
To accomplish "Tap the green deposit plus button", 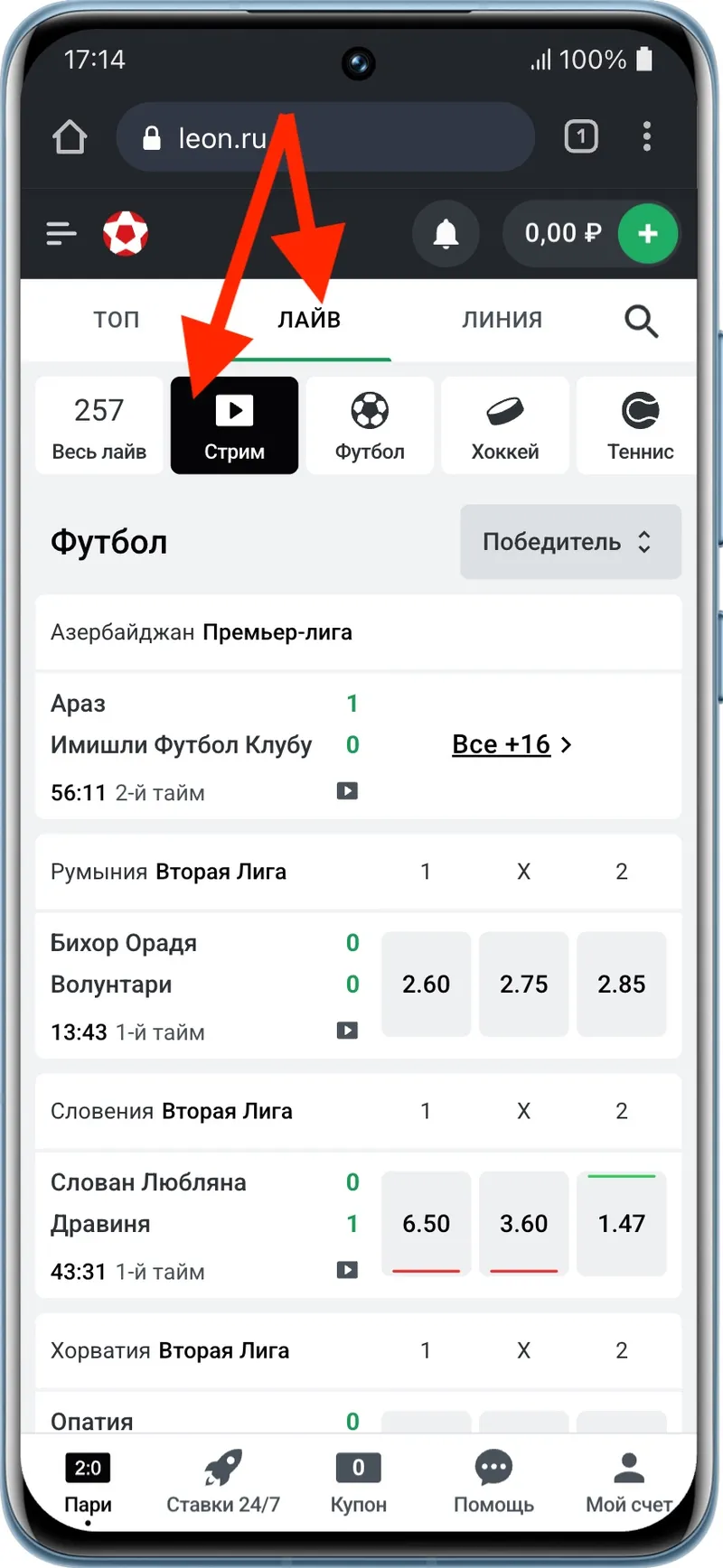I will tap(647, 233).
